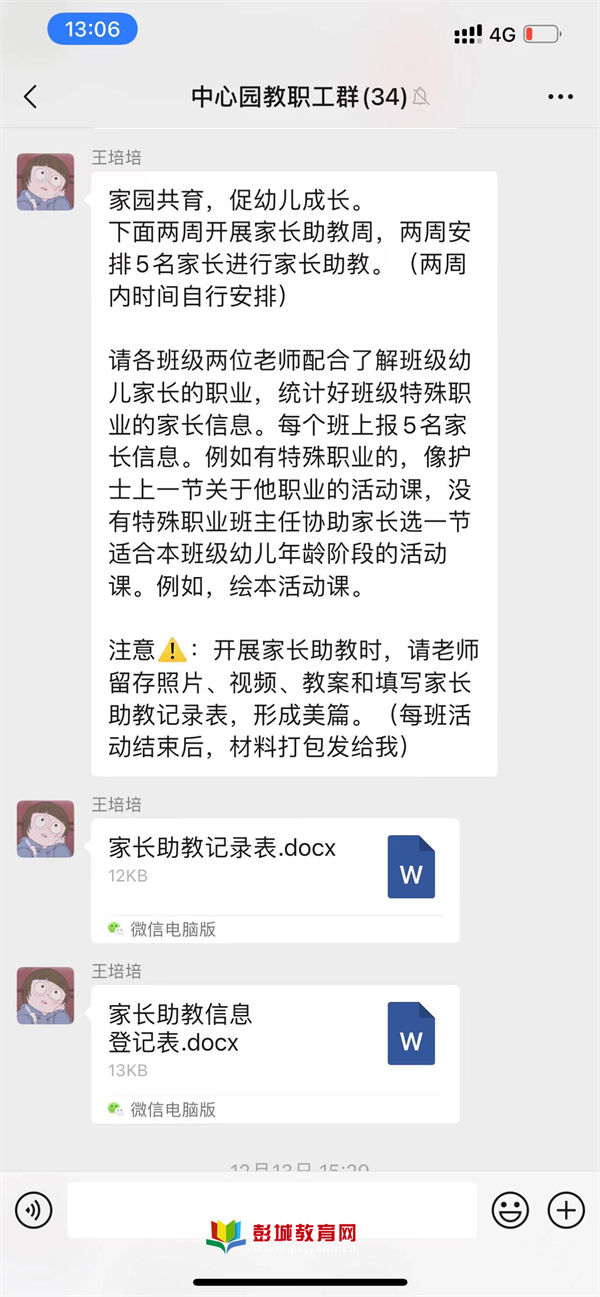Go back from the 中心园教职工群 chat

(30, 97)
